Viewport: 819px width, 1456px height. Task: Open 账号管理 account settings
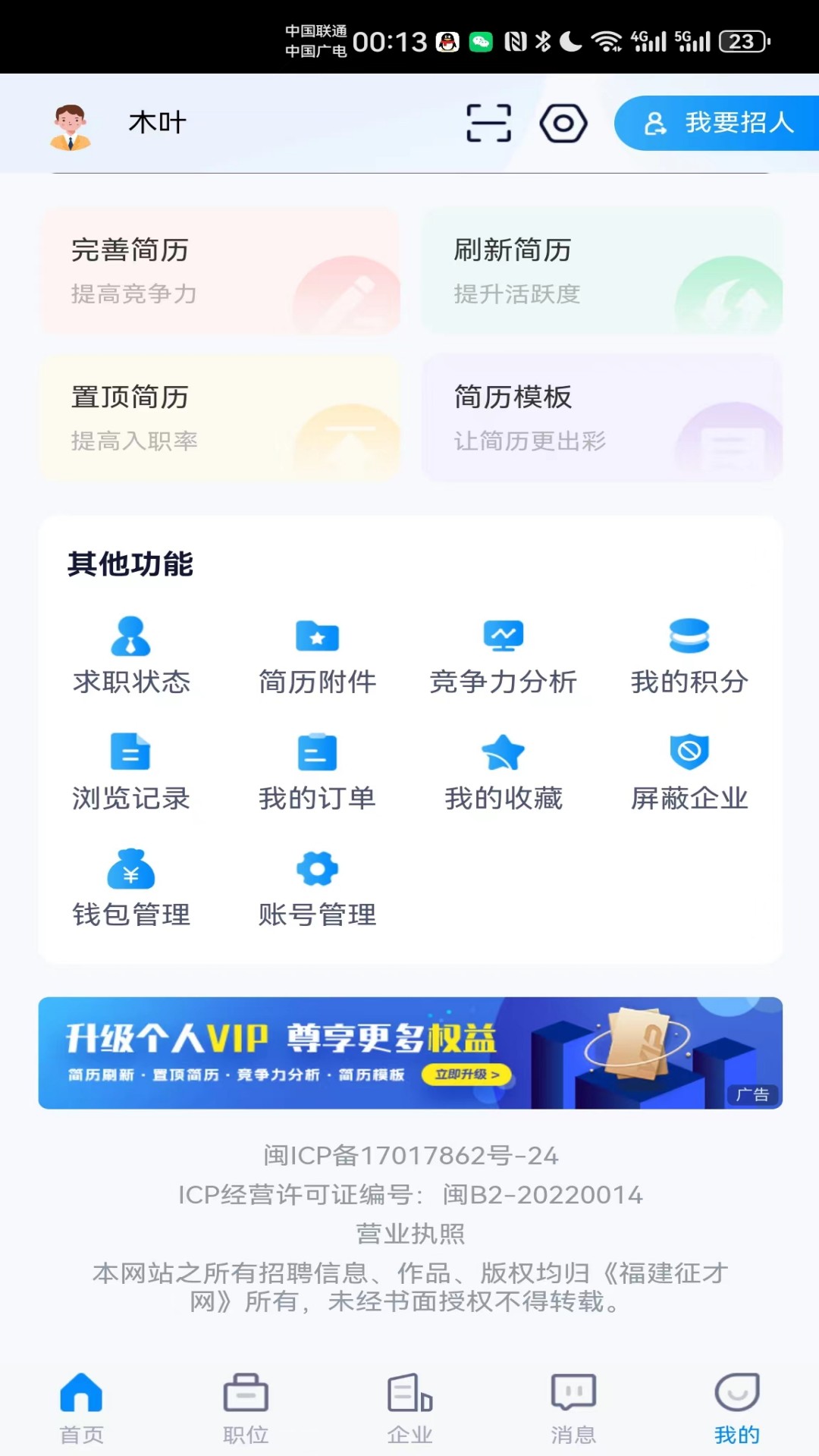317,889
